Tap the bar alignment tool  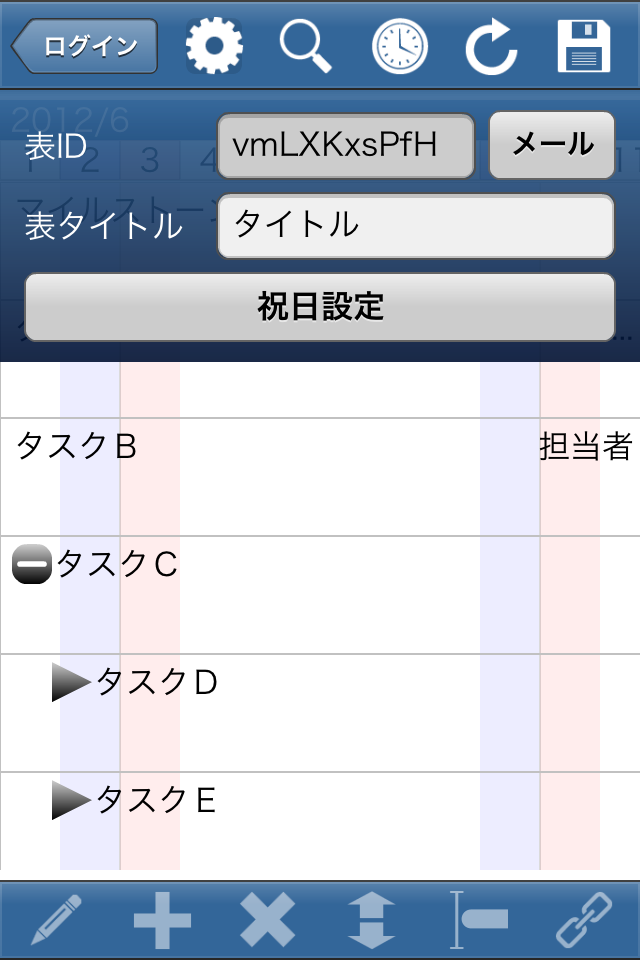pos(479,920)
